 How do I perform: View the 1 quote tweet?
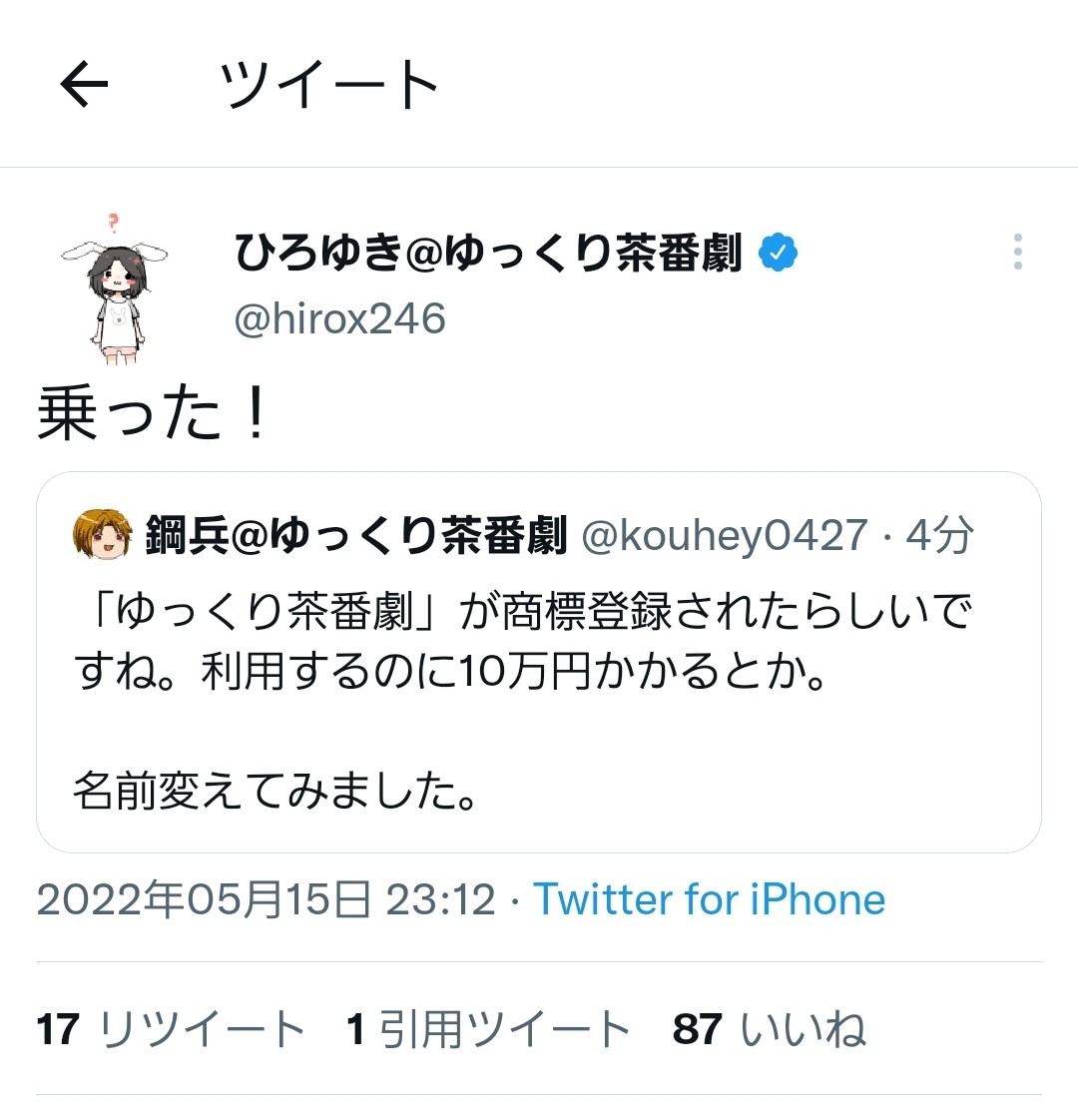point(488,1029)
